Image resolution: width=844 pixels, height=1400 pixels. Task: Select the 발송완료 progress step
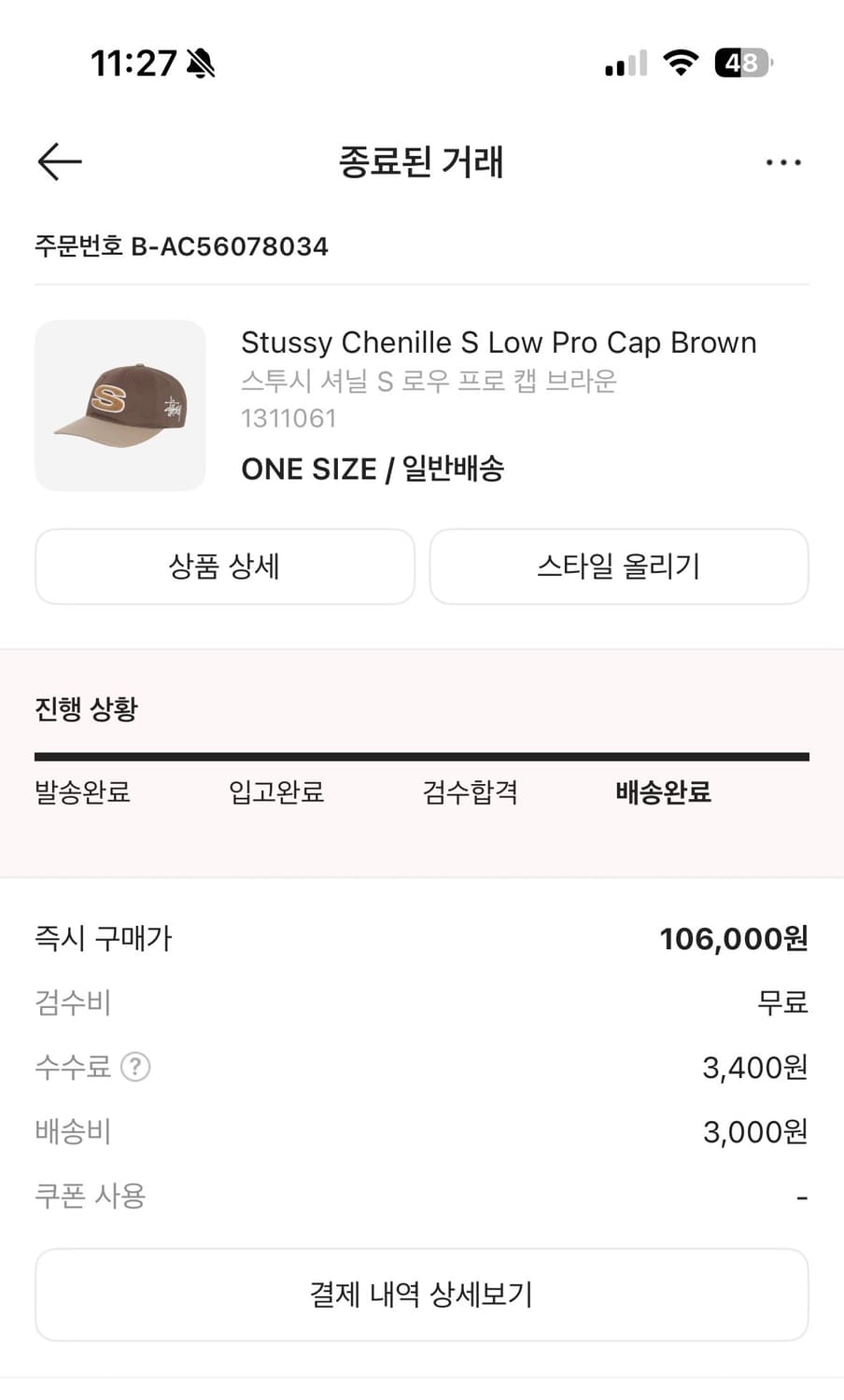pyautogui.click(x=81, y=792)
